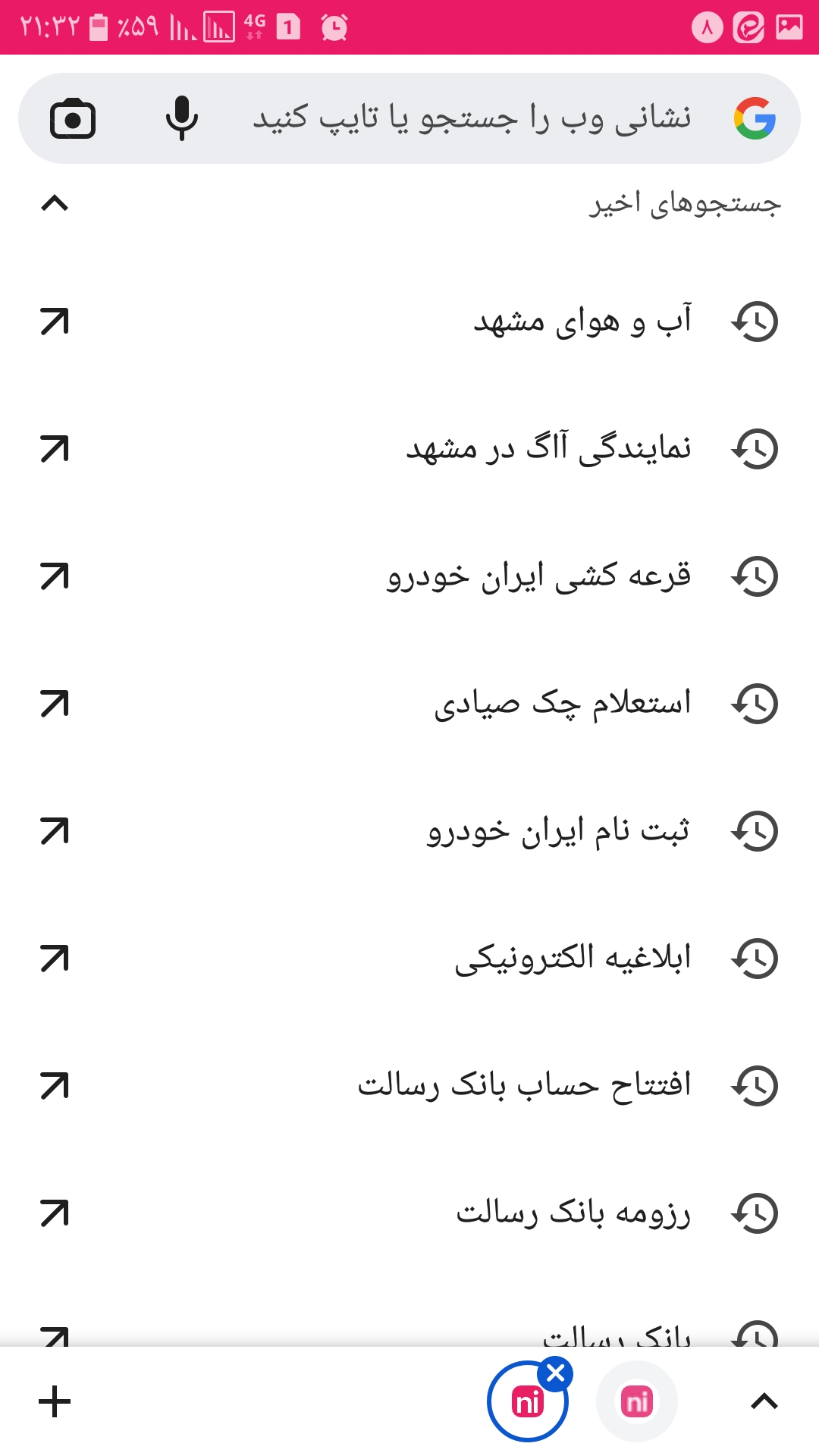Fill search box with ابلاغیه الکترونیکی arrow
This screenshot has width=819, height=1456.
(55, 959)
